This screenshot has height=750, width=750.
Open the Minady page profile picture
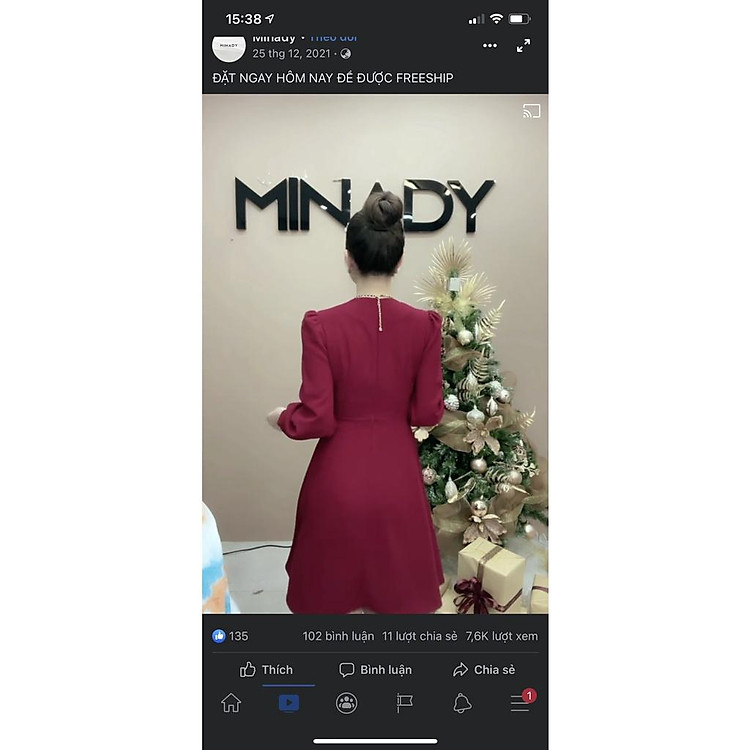(229, 47)
